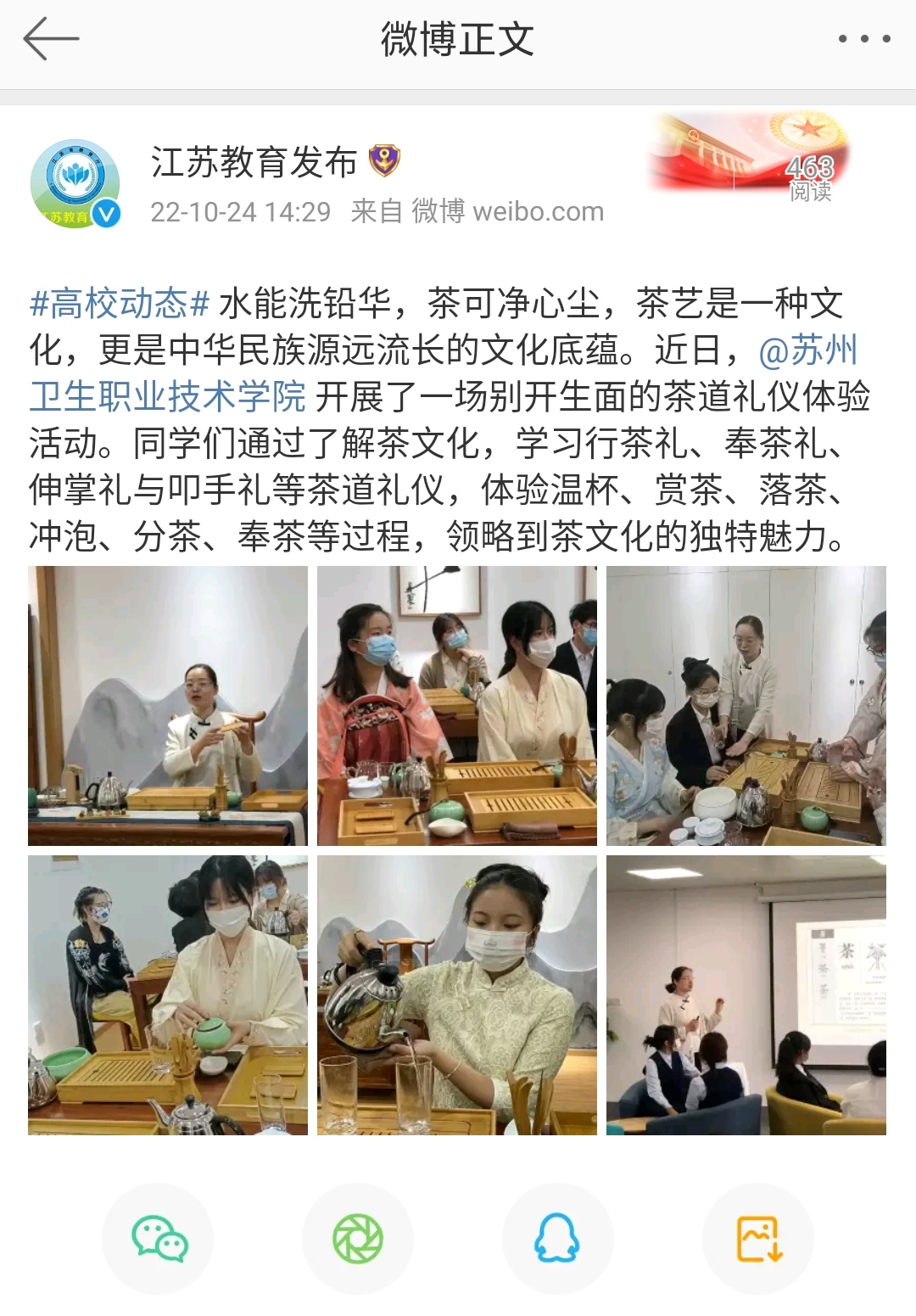
Task: Open the #高校动态# hashtag topic
Action: click(x=120, y=304)
